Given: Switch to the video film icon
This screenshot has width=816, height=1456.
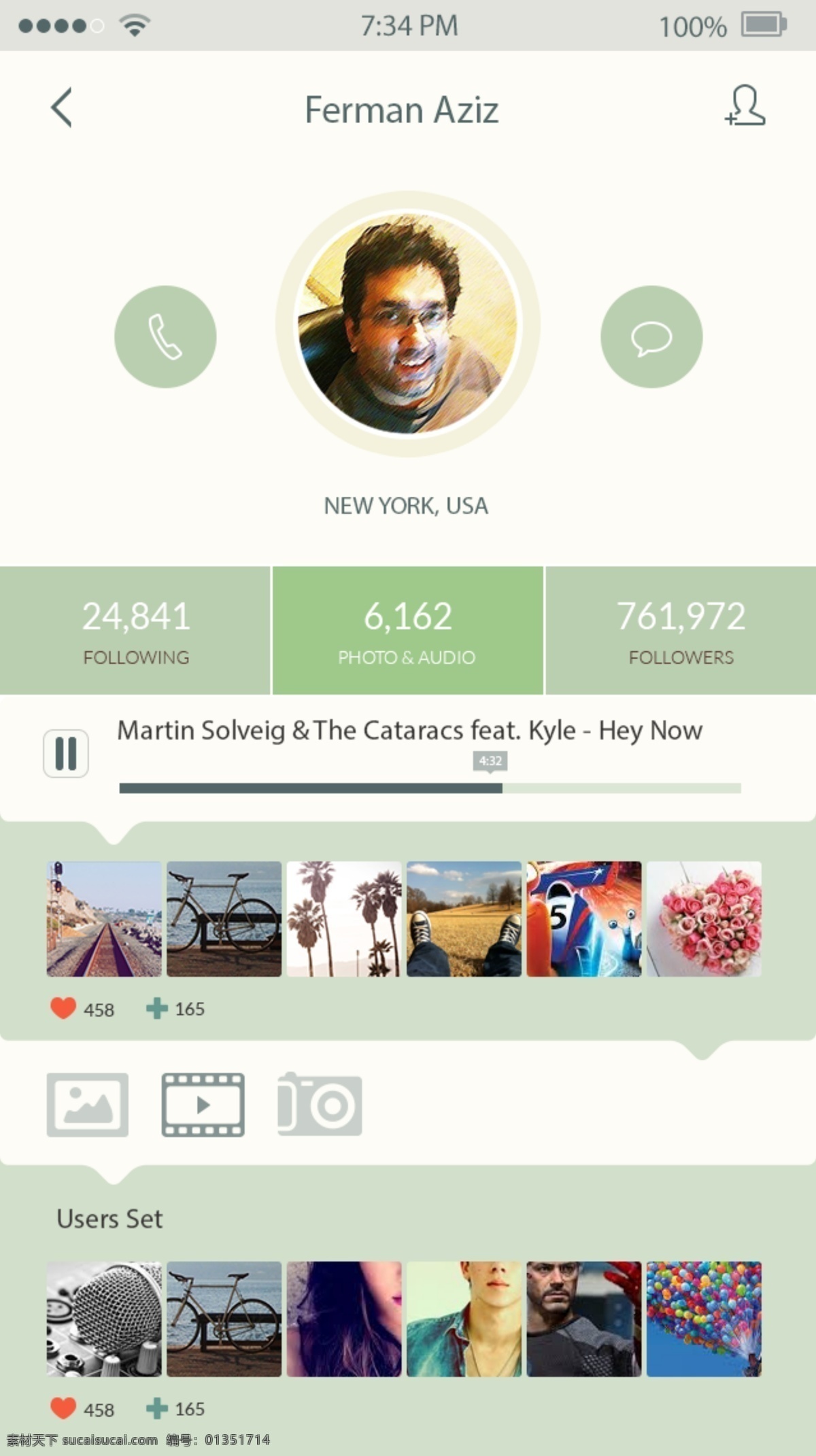Looking at the screenshot, I should (x=203, y=1105).
